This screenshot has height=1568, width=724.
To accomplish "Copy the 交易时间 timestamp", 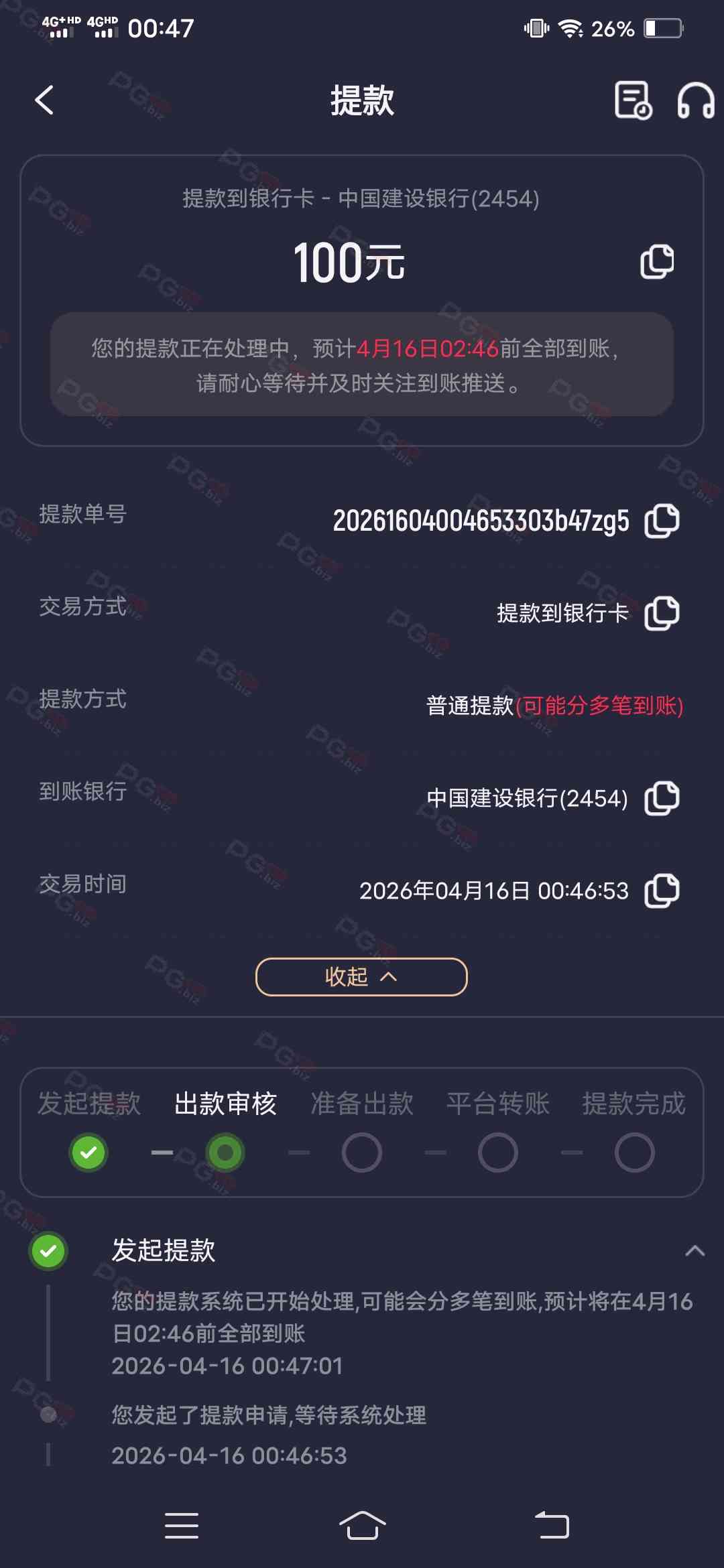I will [662, 891].
